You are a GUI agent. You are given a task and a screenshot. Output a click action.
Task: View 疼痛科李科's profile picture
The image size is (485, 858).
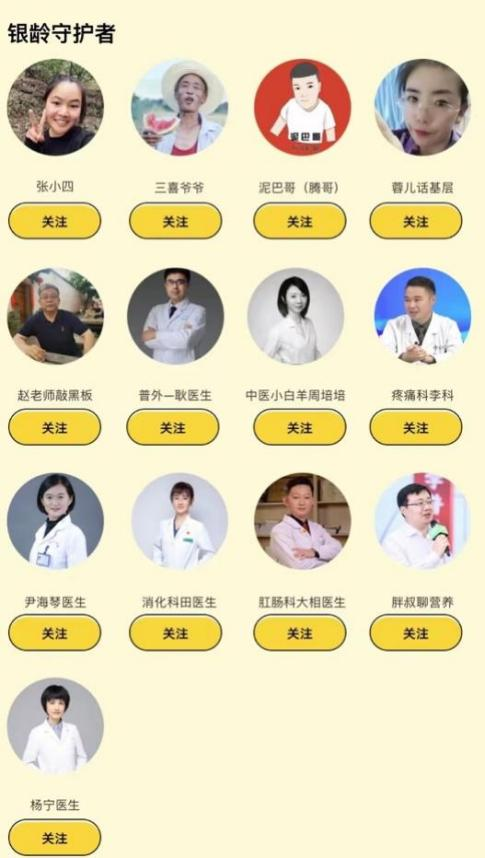423,316
